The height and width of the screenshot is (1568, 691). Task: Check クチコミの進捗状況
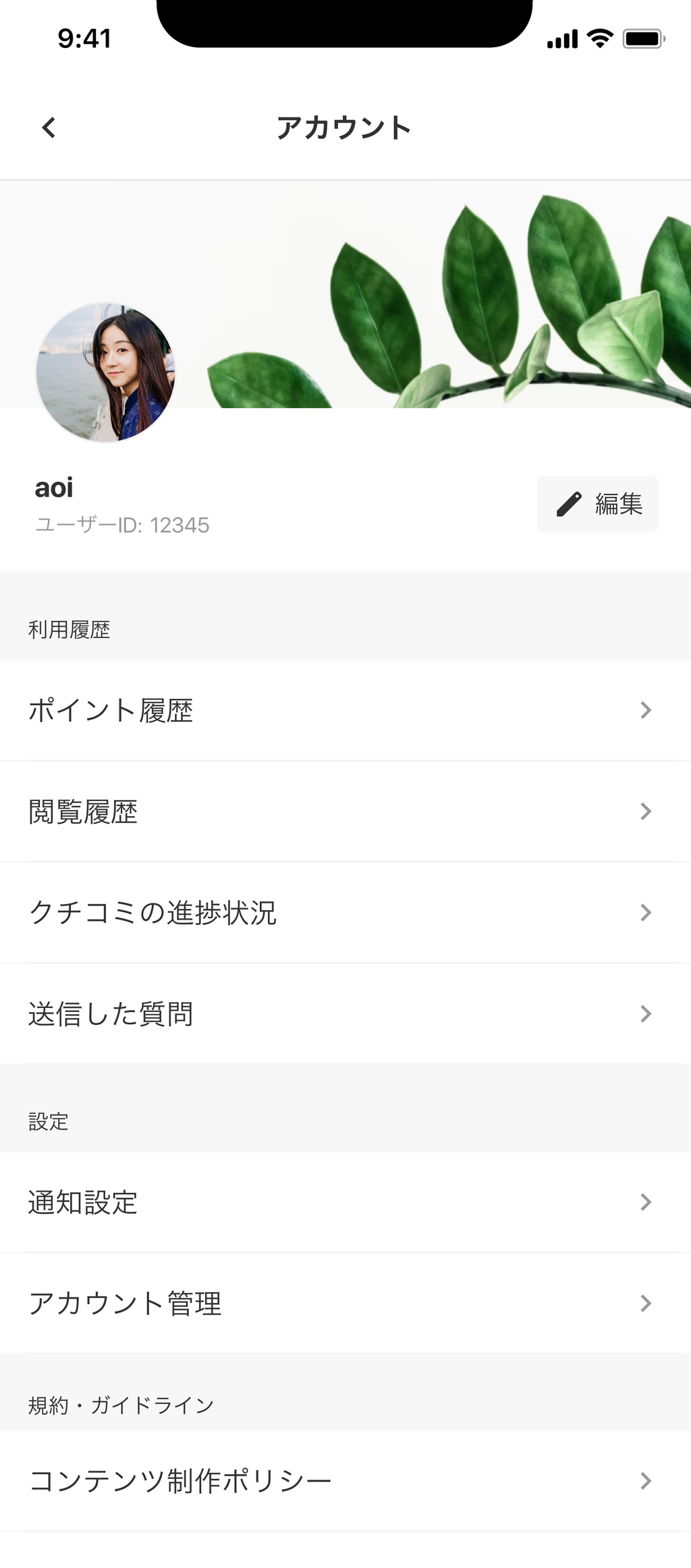click(x=345, y=913)
